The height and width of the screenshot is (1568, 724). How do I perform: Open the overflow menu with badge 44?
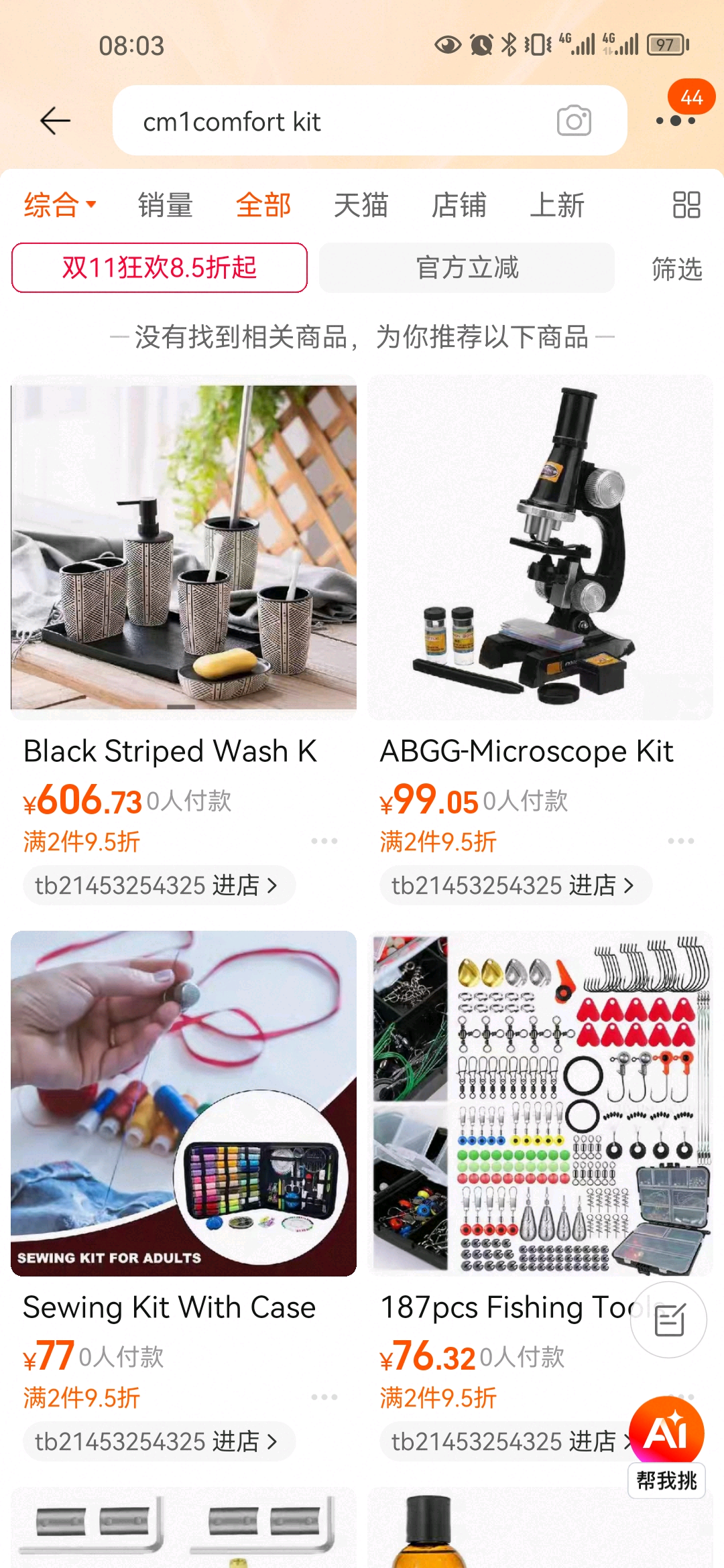coord(676,120)
